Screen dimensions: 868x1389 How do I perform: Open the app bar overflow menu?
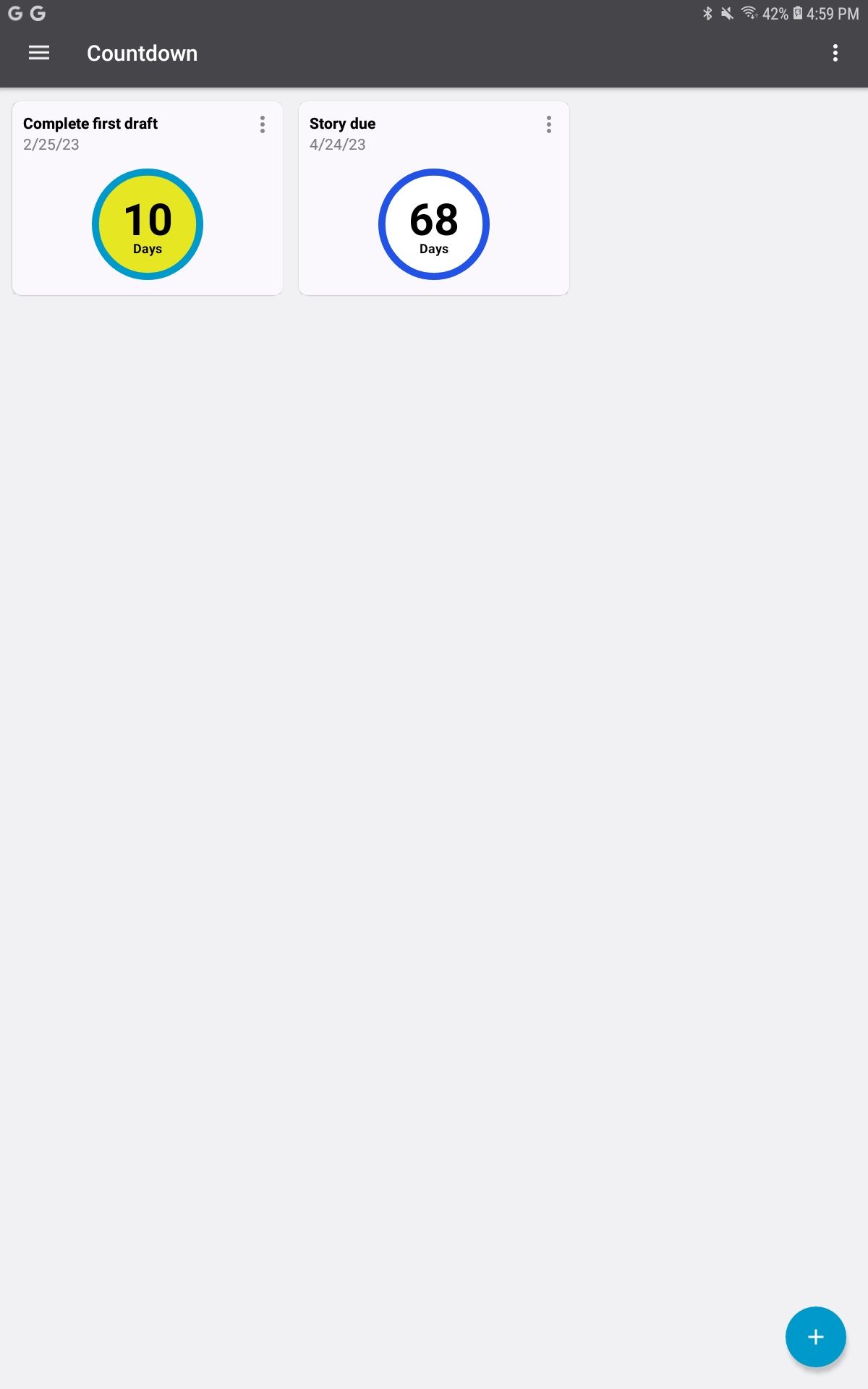(x=835, y=53)
